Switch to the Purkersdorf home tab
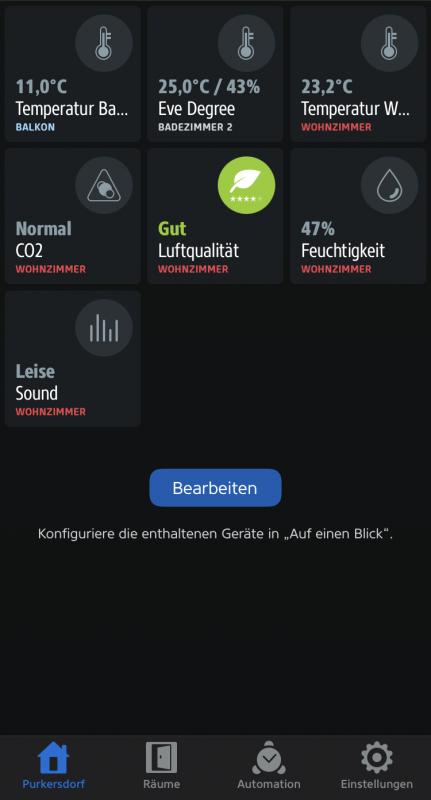 pos(54,765)
